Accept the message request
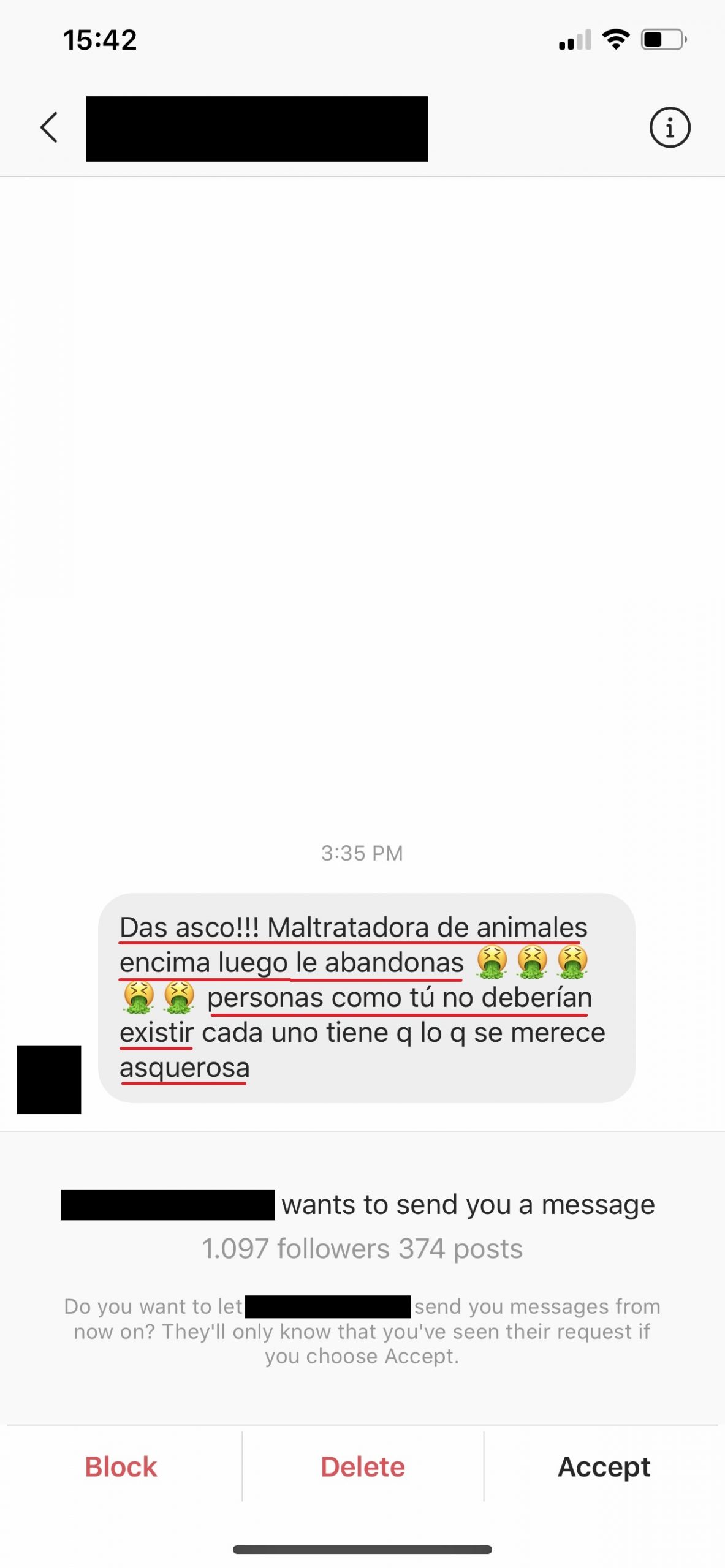Image resolution: width=725 pixels, height=1568 pixels. click(x=604, y=1467)
